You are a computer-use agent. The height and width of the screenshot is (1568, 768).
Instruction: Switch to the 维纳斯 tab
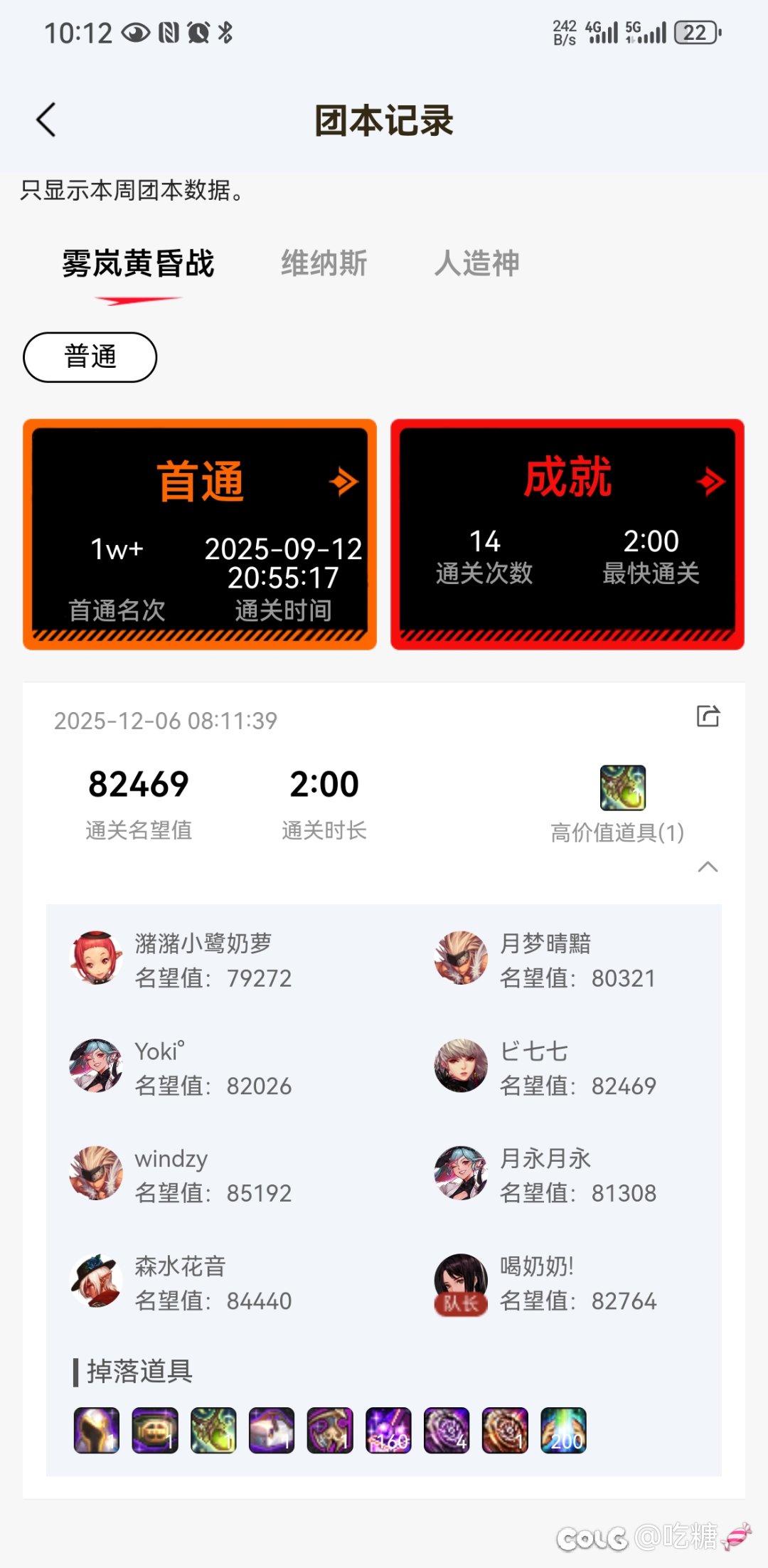pos(324,263)
